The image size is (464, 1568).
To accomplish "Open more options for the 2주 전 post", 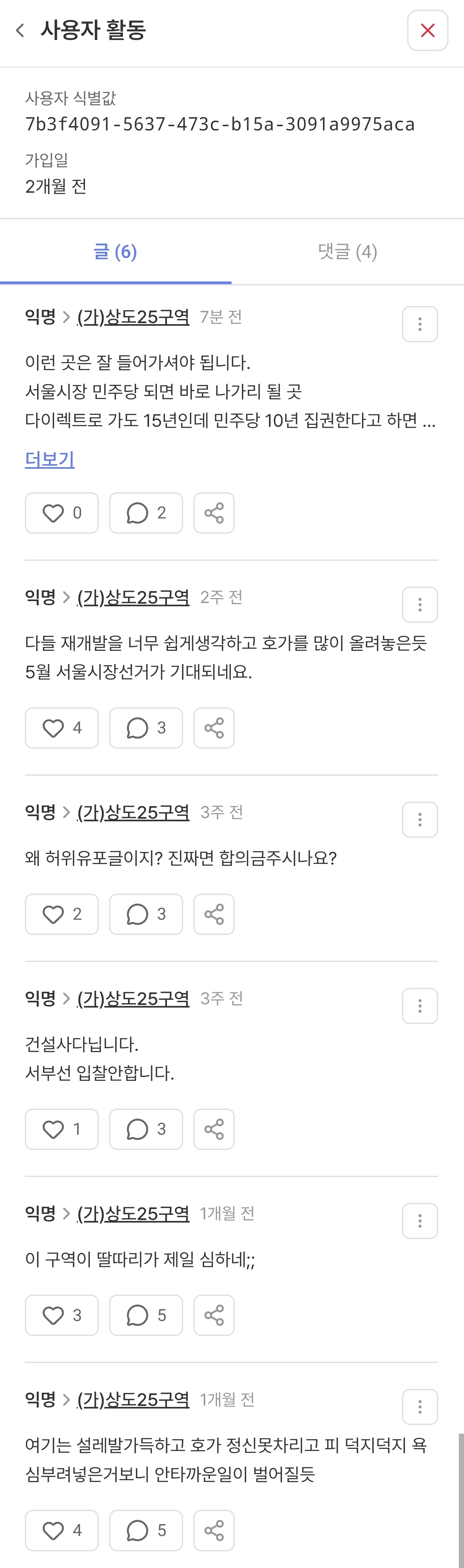I will [419, 604].
